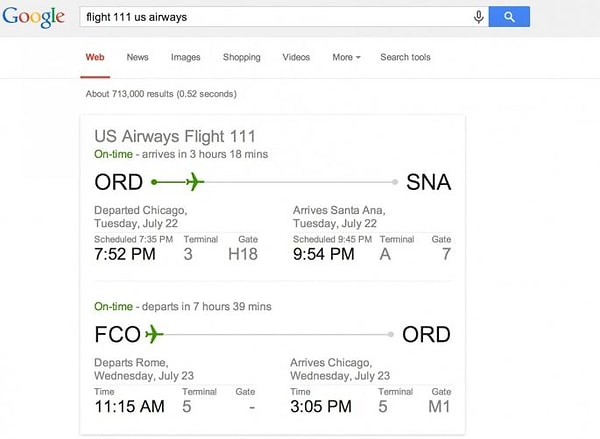
Task: Switch to the News tab
Action: point(137,58)
